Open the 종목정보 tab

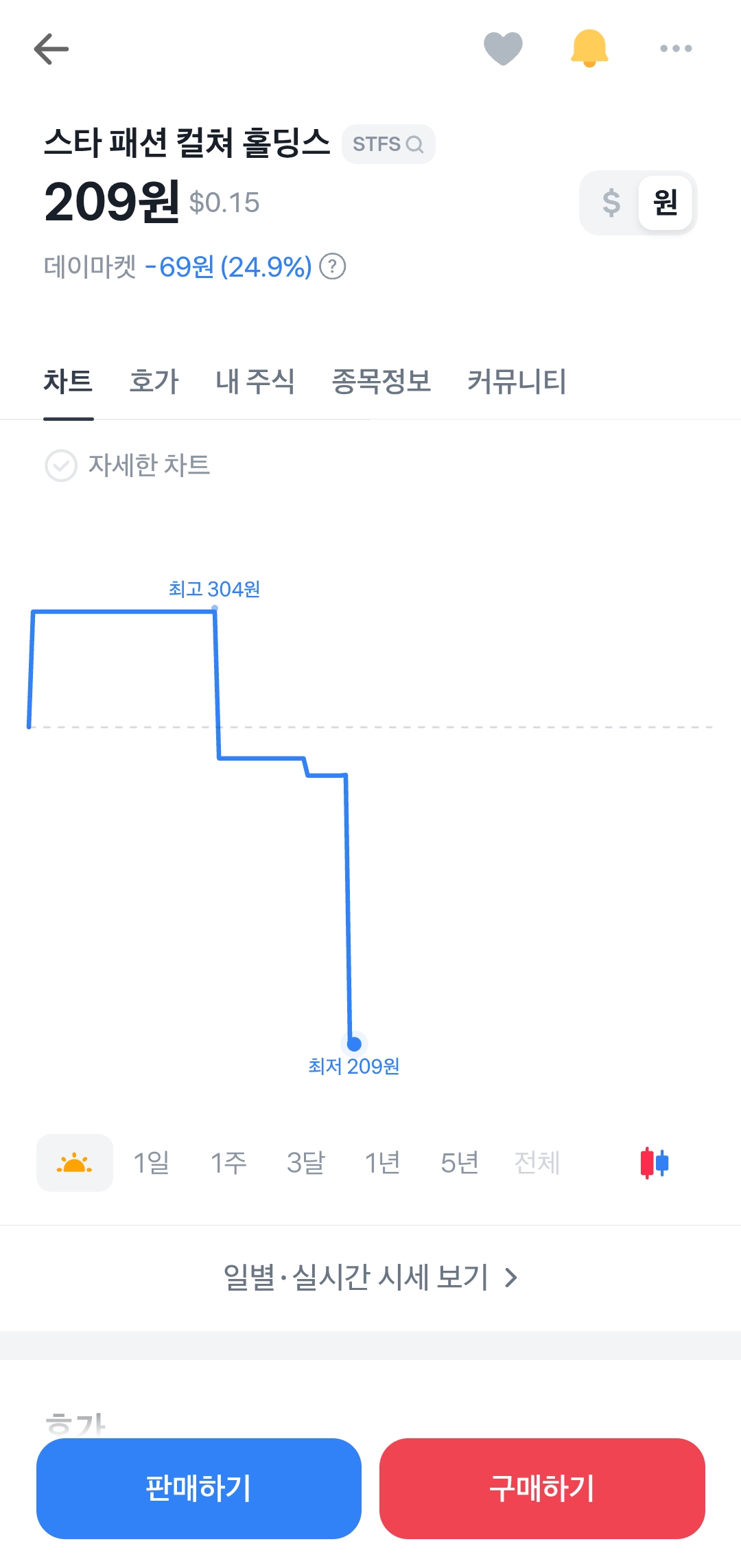[x=381, y=381]
